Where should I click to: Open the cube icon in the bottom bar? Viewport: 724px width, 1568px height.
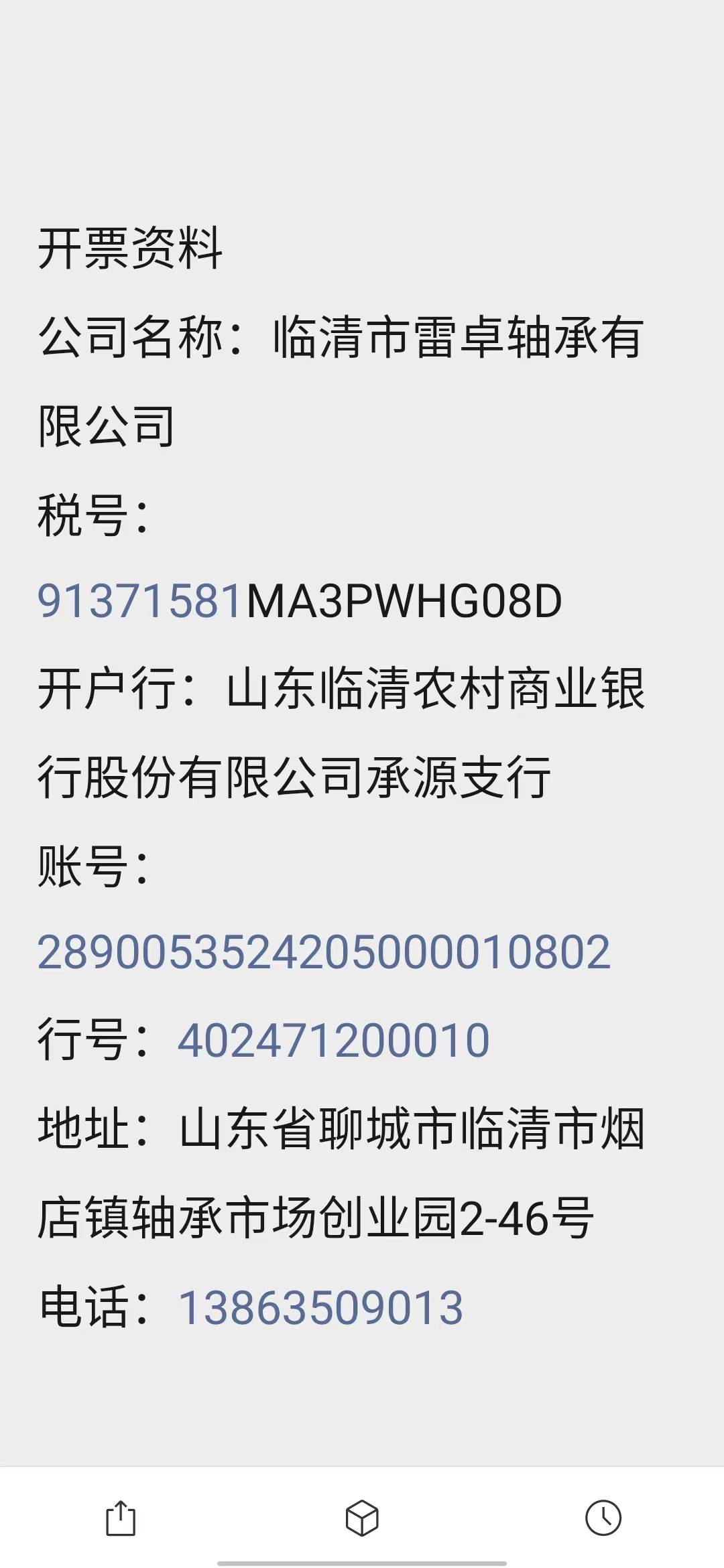pos(362,1518)
